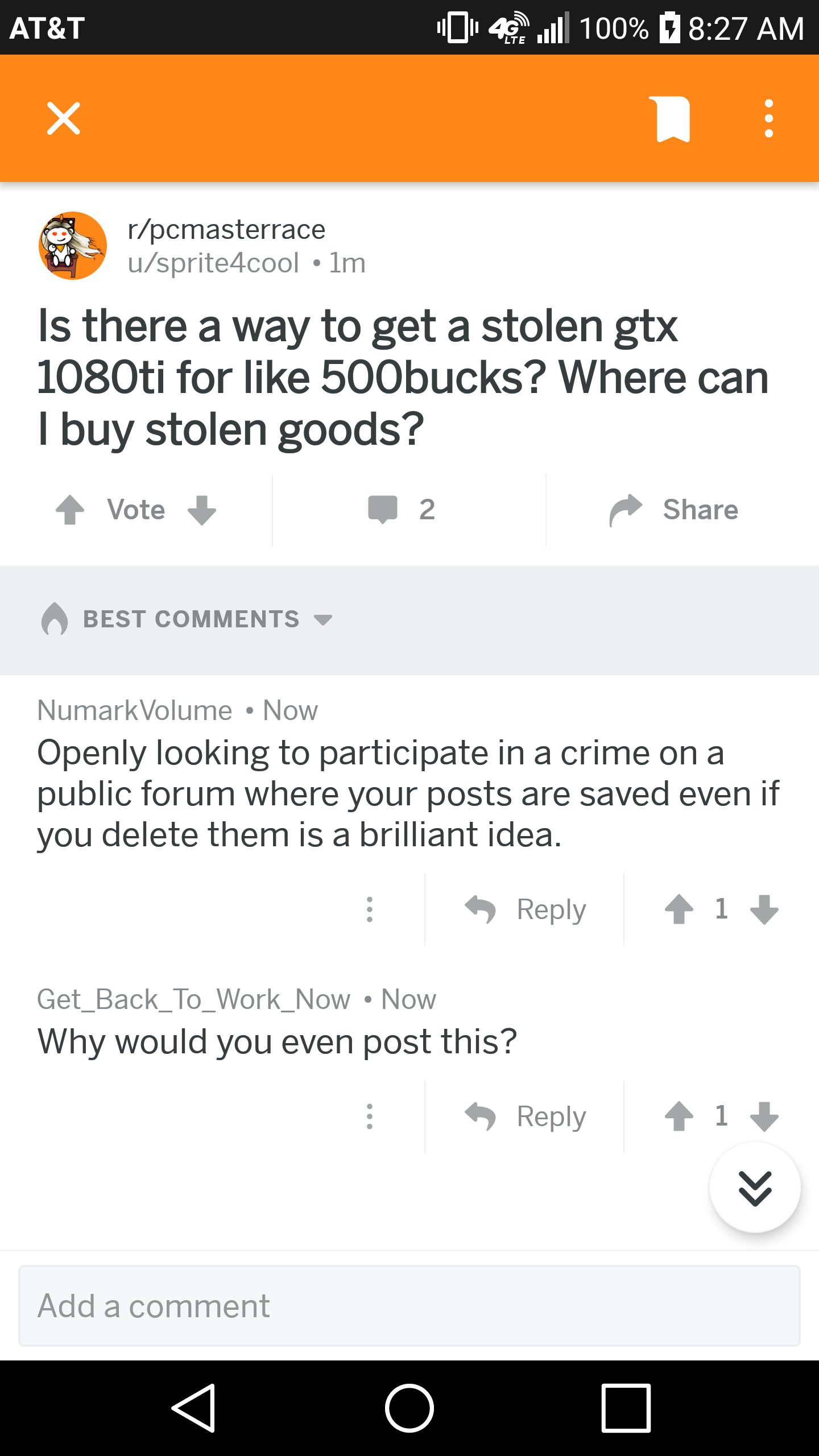Tap the Add a comment field
The image size is (819, 1456).
click(x=409, y=1306)
